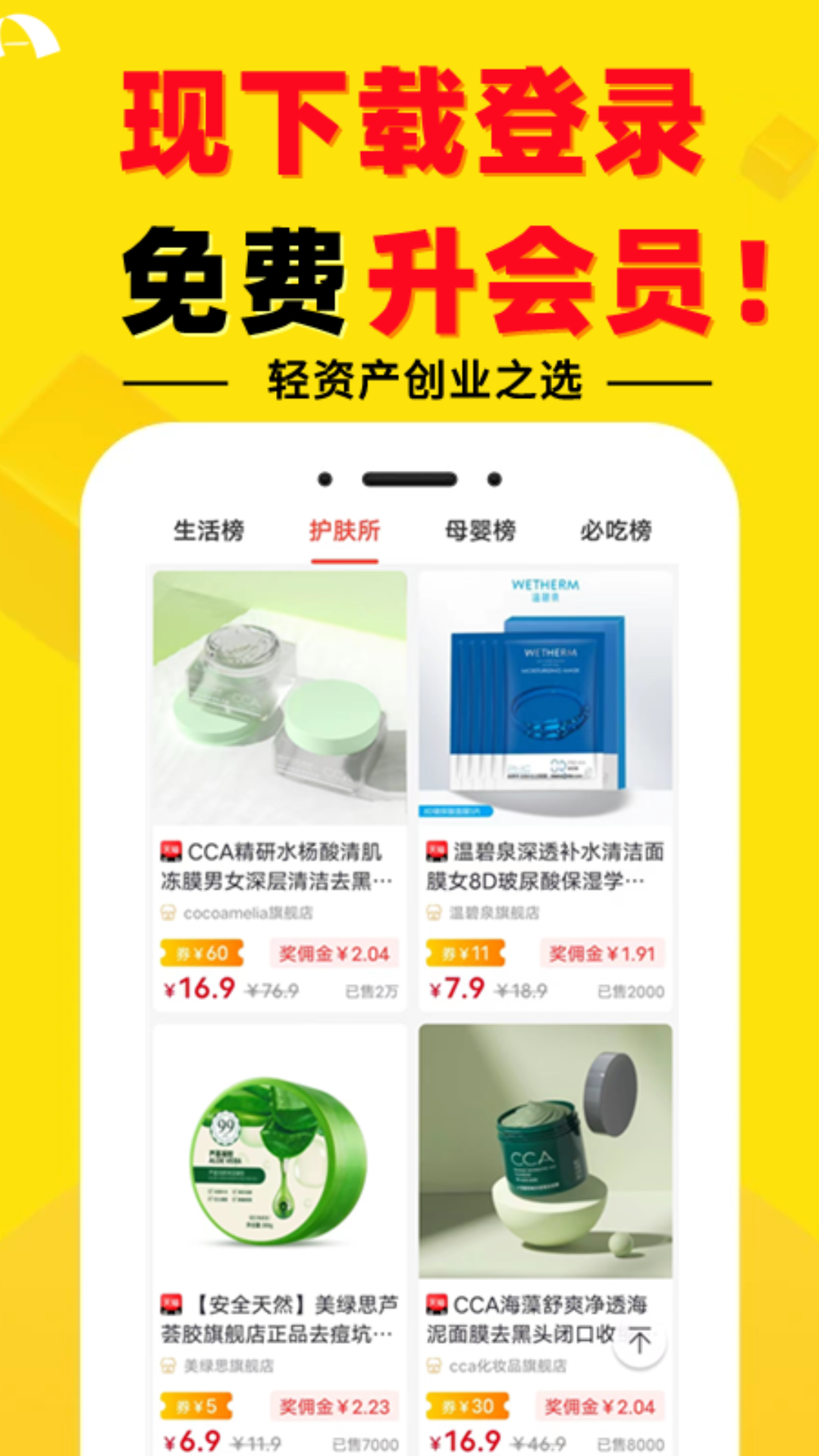Select the active 护肤所 tab
The image size is (819, 1456).
(x=345, y=531)
